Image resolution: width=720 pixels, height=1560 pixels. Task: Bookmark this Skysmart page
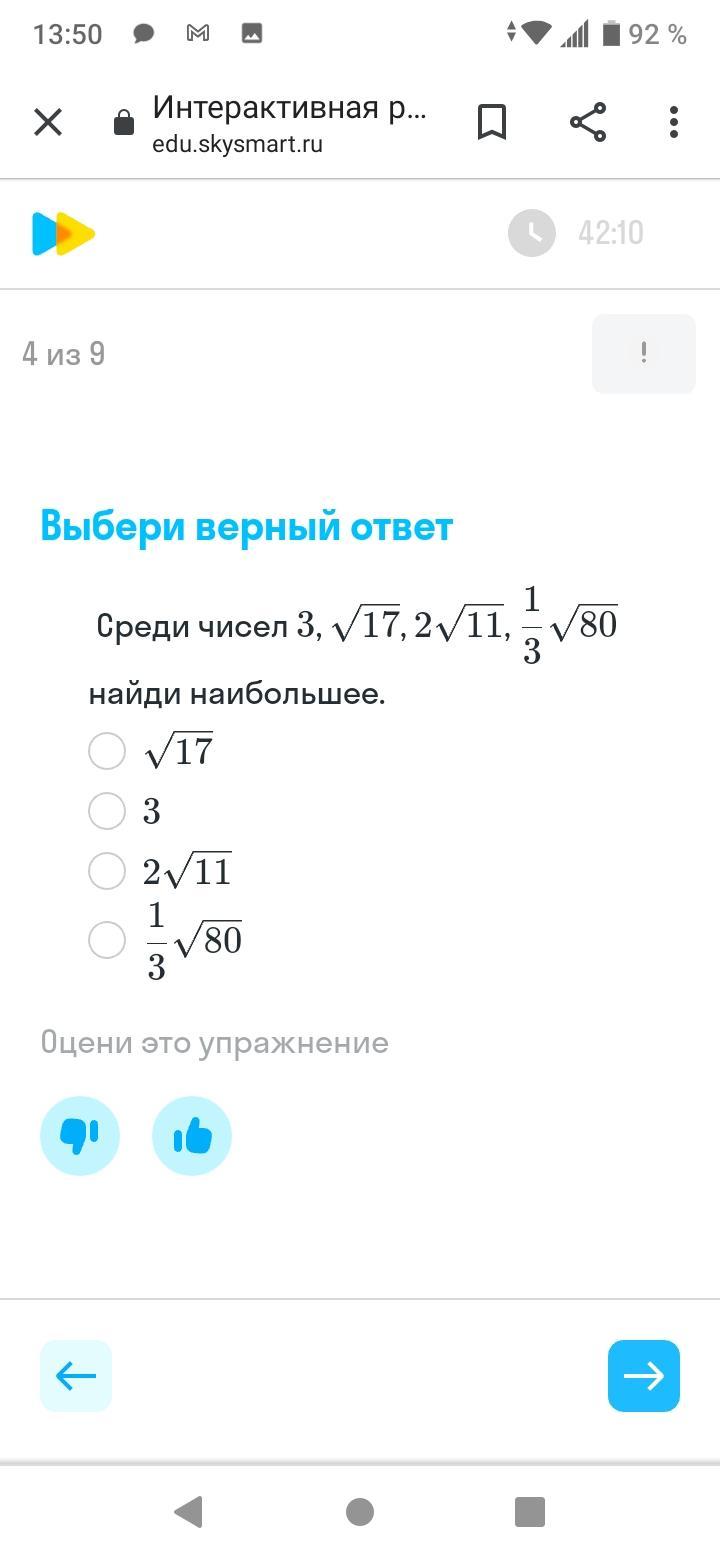[491, 123]
